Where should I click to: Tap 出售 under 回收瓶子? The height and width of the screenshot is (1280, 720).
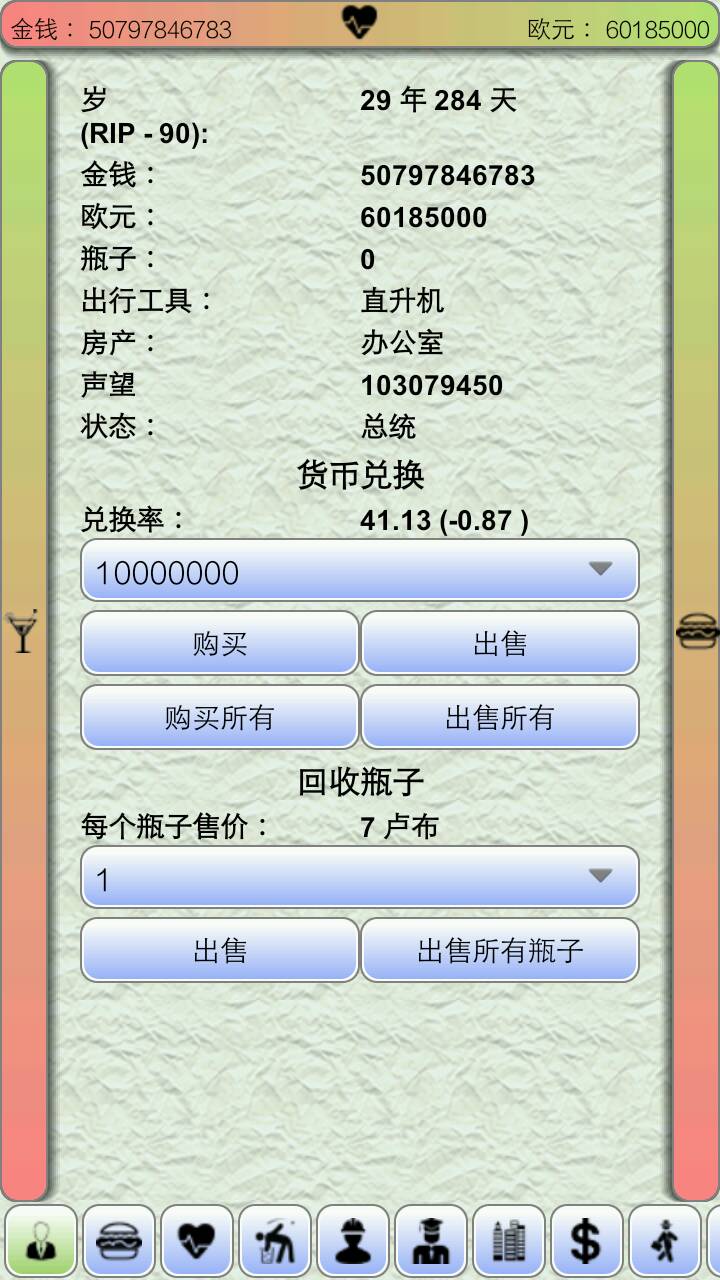(219, 950)
